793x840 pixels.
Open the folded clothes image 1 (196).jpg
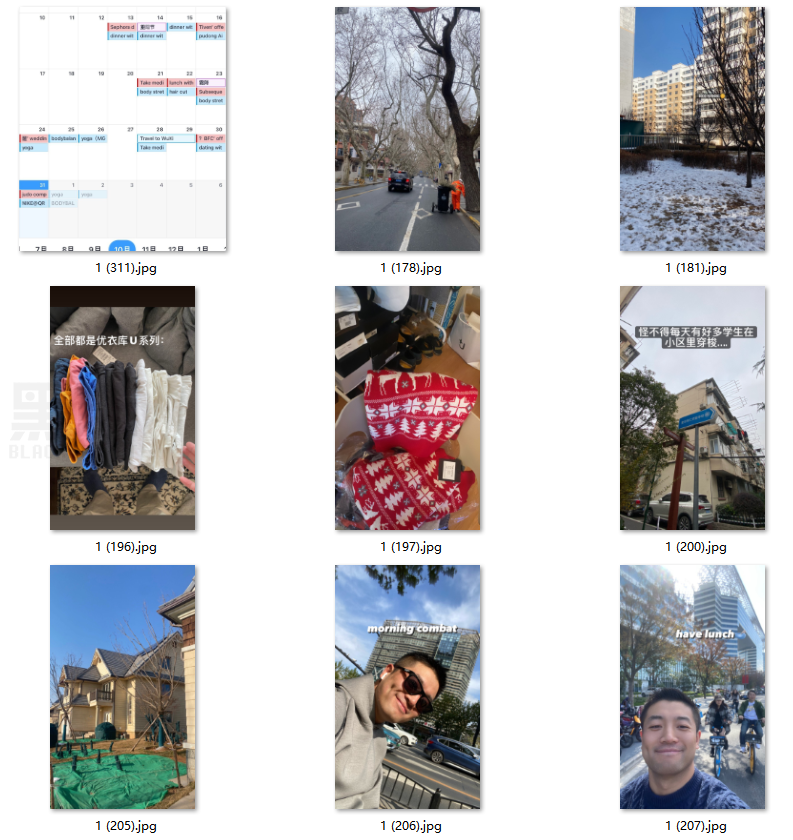tap(123, 408)
